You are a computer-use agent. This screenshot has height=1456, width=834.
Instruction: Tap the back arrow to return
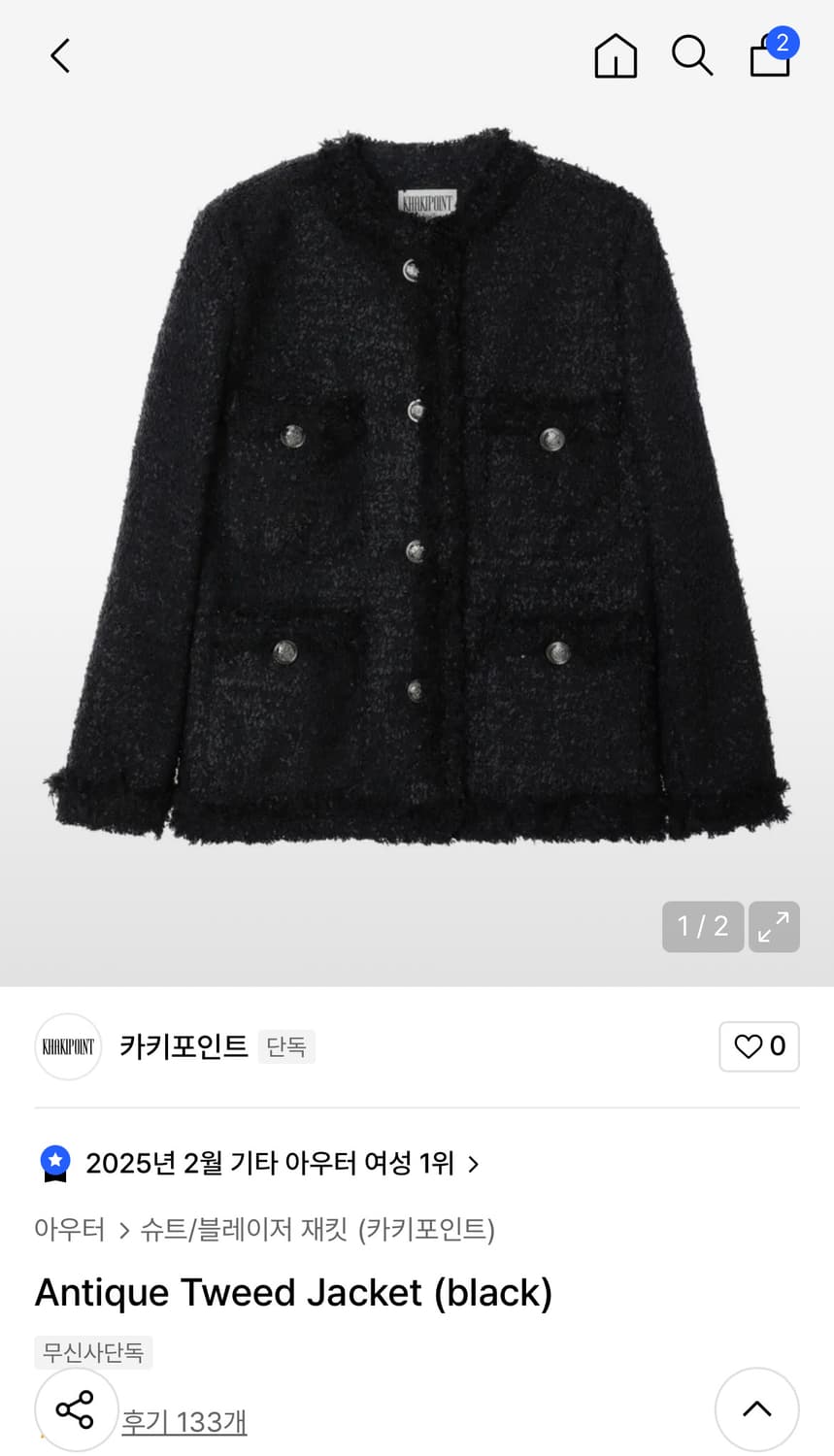point(59,55)
